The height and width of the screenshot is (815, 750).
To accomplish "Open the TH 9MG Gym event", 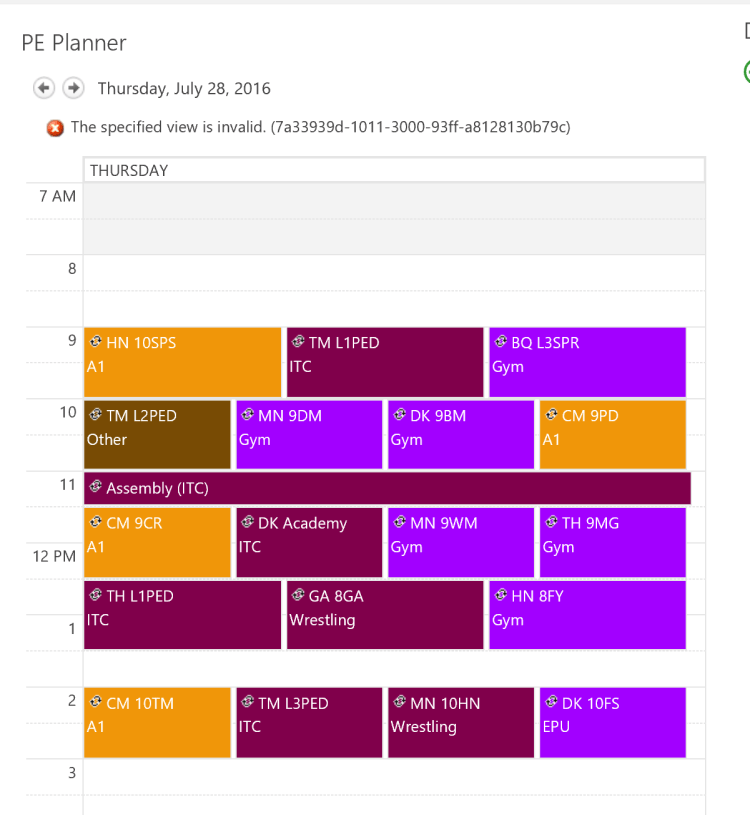I will click(x=612, y=542).
